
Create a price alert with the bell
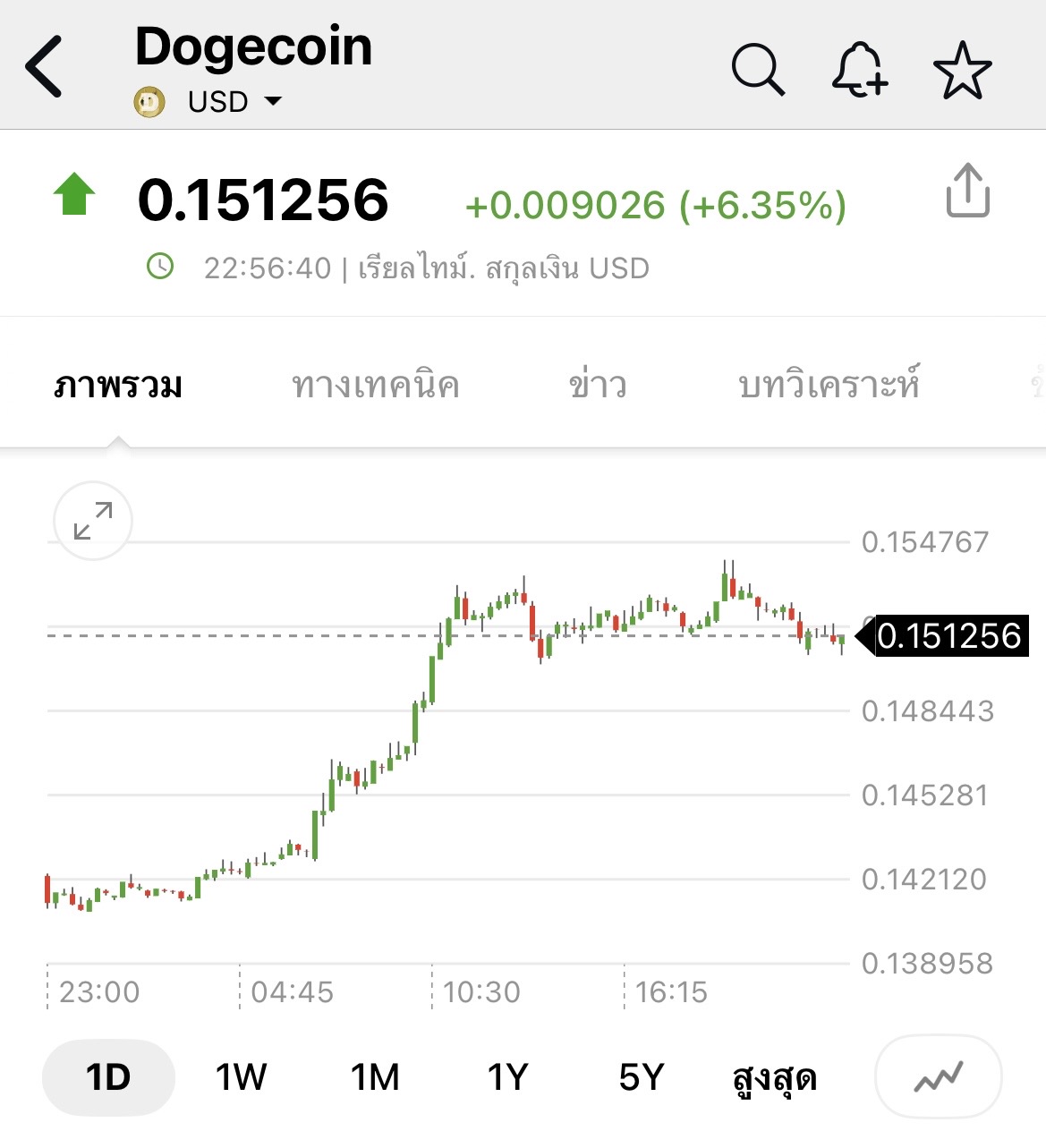point(860,69)
